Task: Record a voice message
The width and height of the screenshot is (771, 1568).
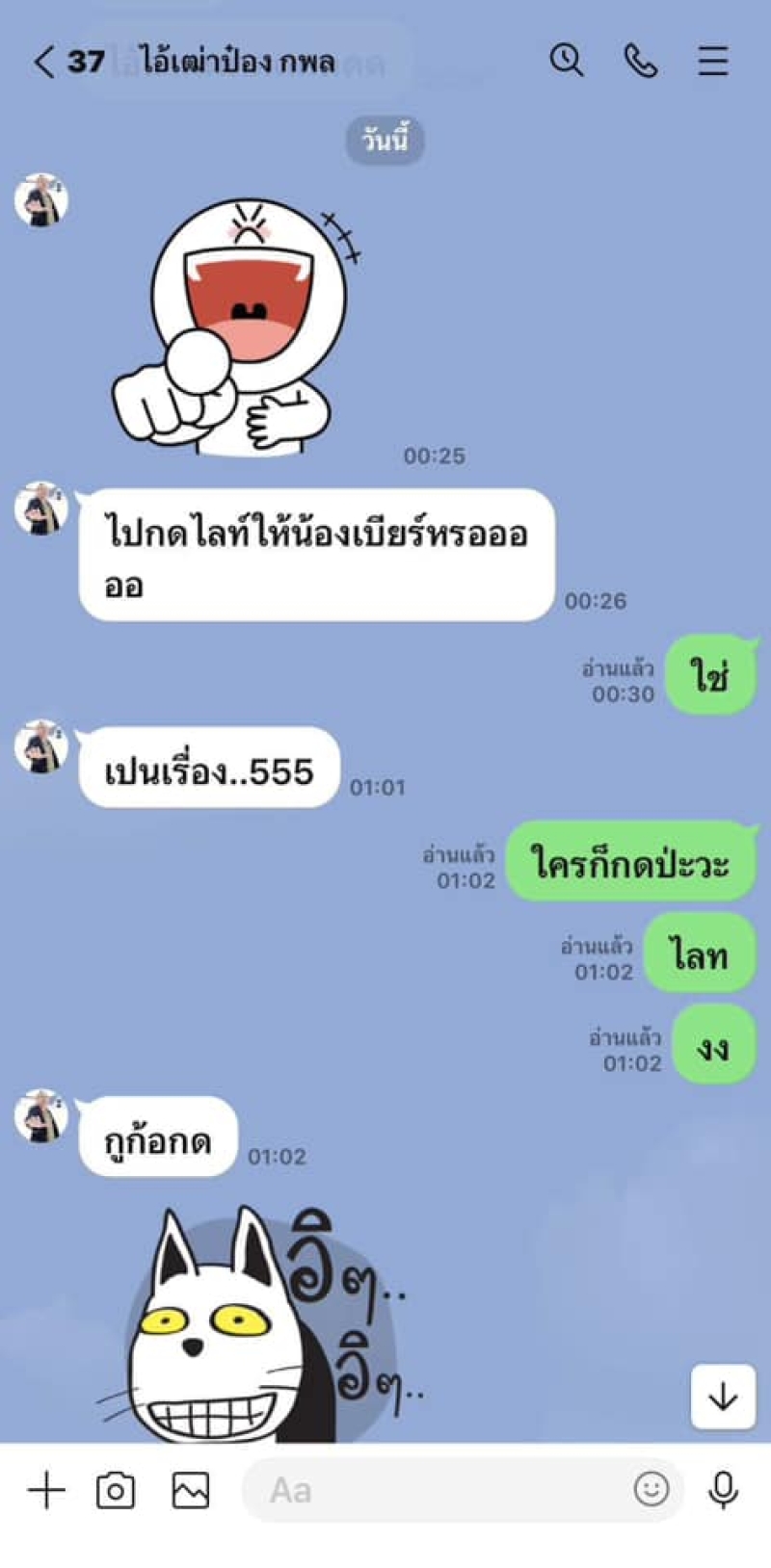Action: point(723,1490)
